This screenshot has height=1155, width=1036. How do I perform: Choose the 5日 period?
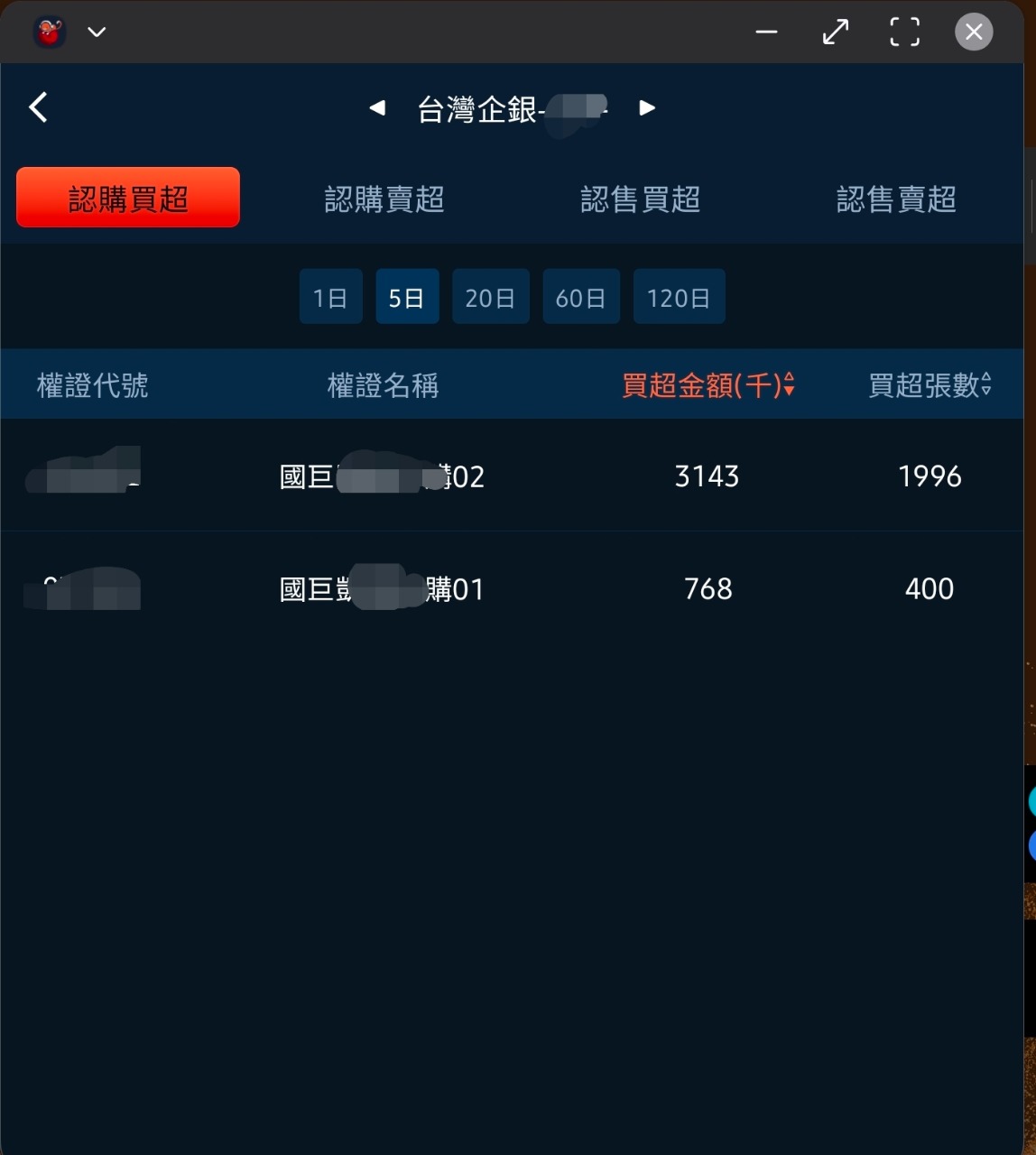point(407,297)
